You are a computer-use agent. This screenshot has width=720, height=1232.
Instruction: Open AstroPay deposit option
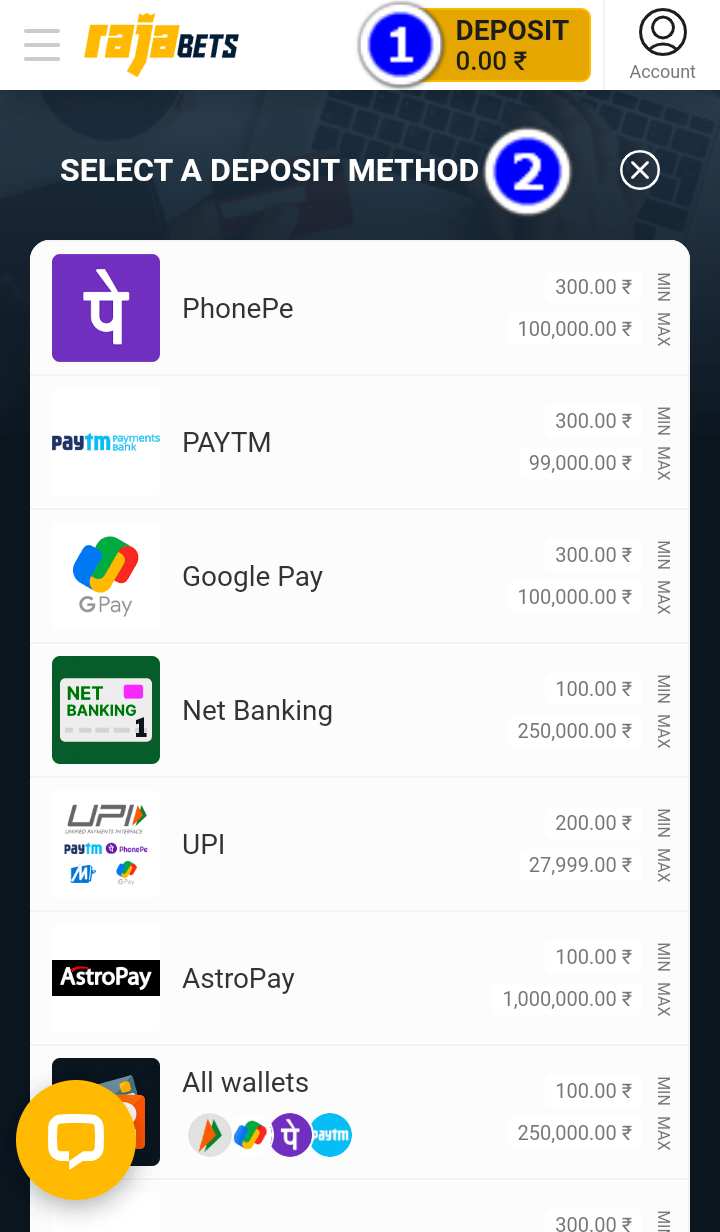pos(360,978)
